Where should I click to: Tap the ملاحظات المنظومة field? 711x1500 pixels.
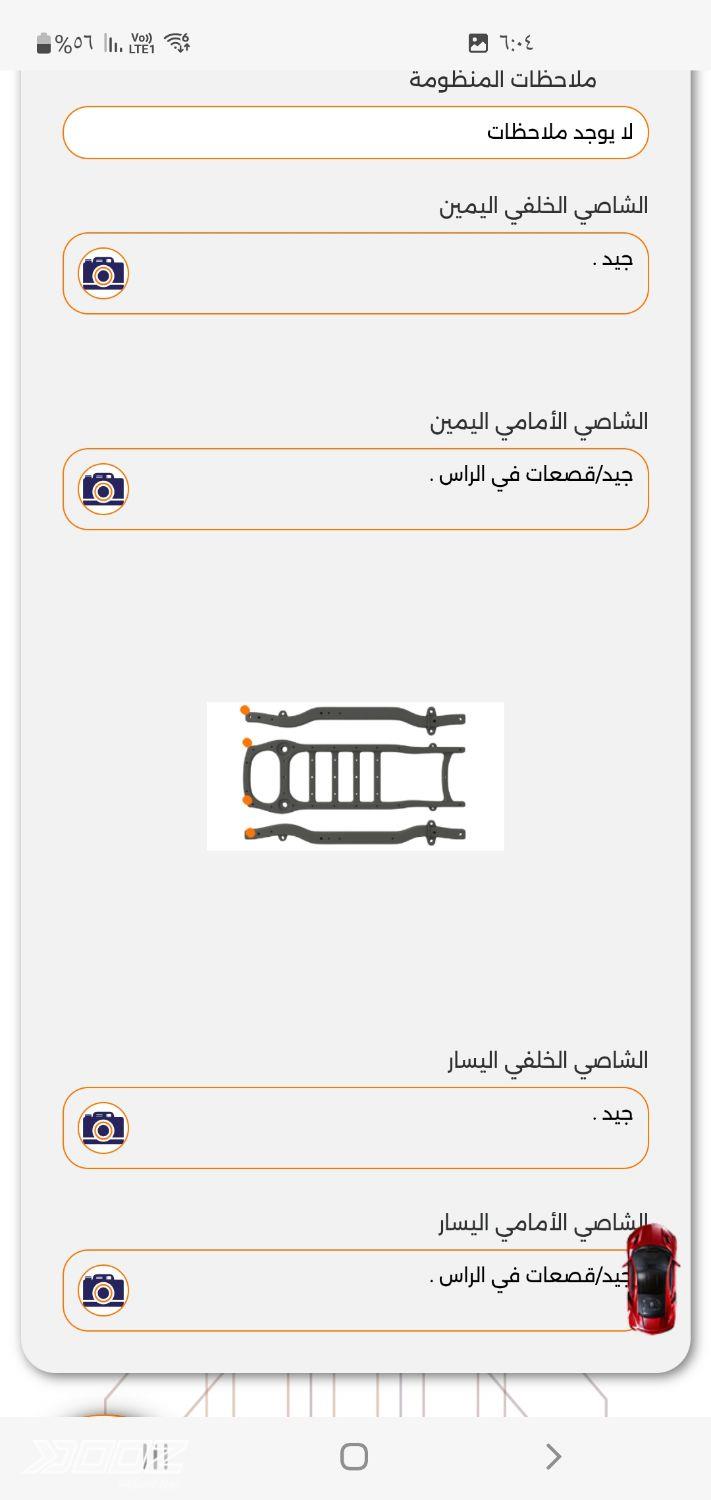pos(355,133)
